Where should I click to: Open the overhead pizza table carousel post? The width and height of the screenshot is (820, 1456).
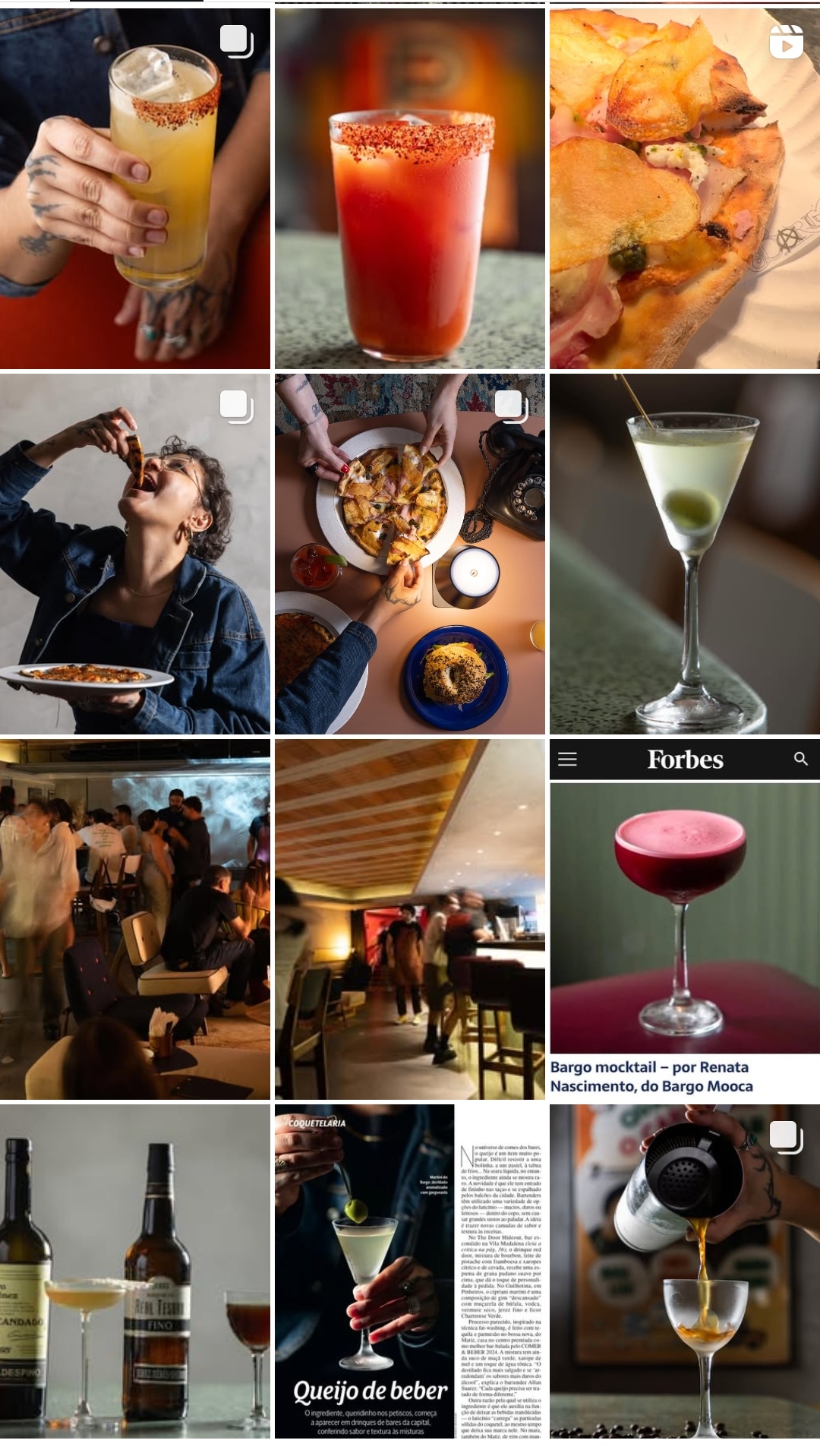coord(410,554)
